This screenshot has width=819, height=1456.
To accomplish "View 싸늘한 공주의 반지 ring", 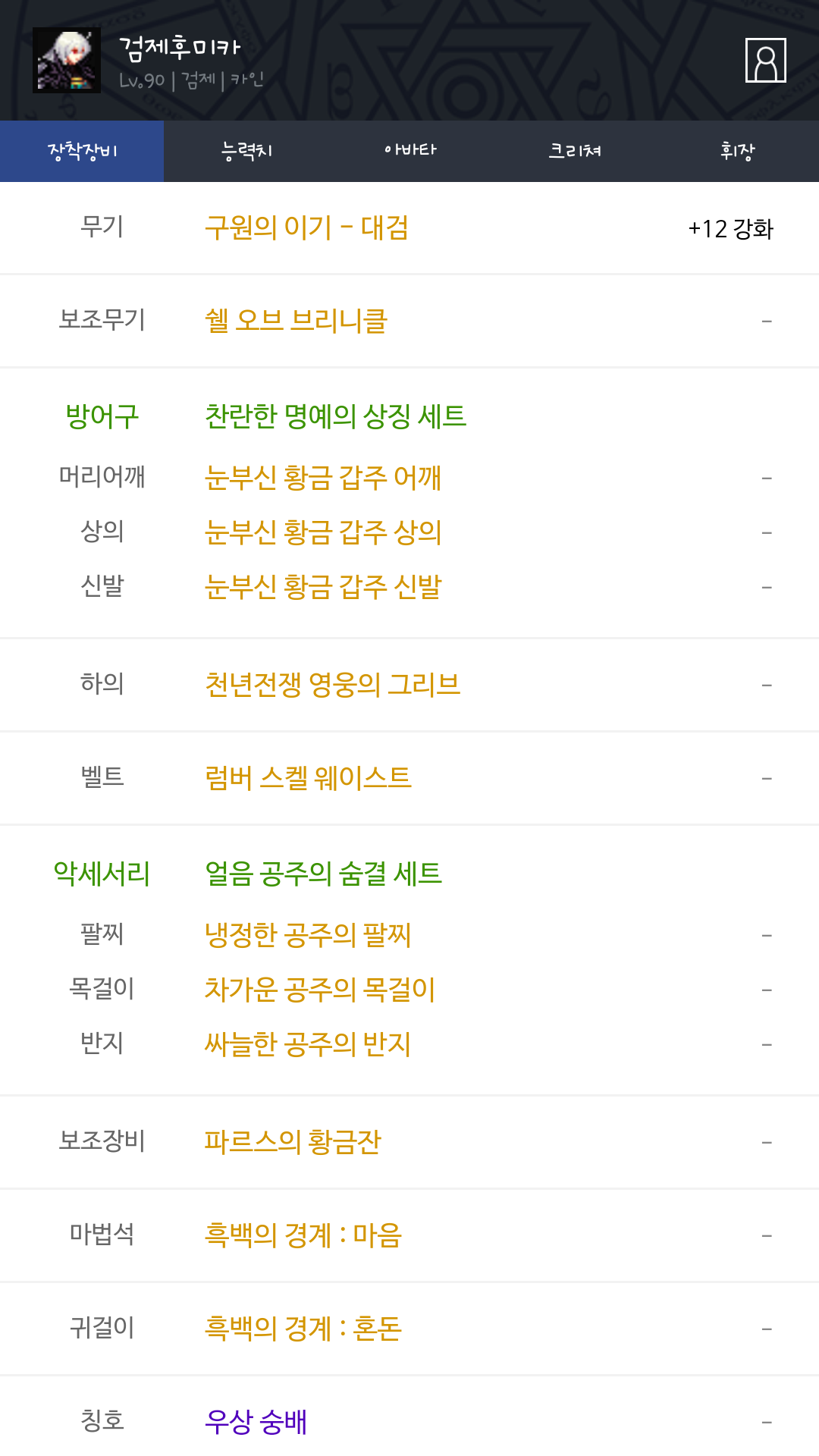I will click(x=308, y=1044).
